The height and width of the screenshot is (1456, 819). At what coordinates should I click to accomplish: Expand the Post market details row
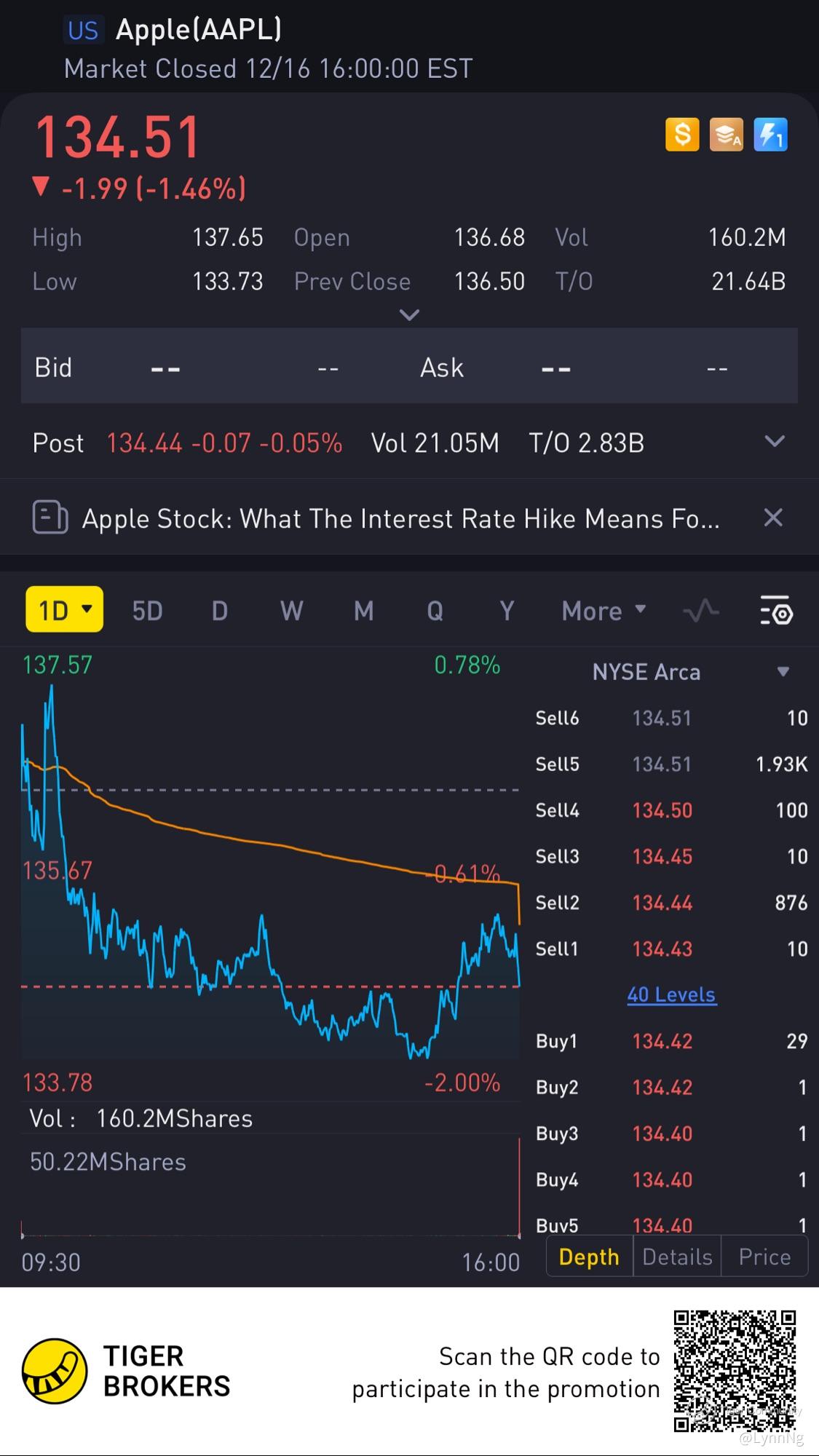point(775,441)
